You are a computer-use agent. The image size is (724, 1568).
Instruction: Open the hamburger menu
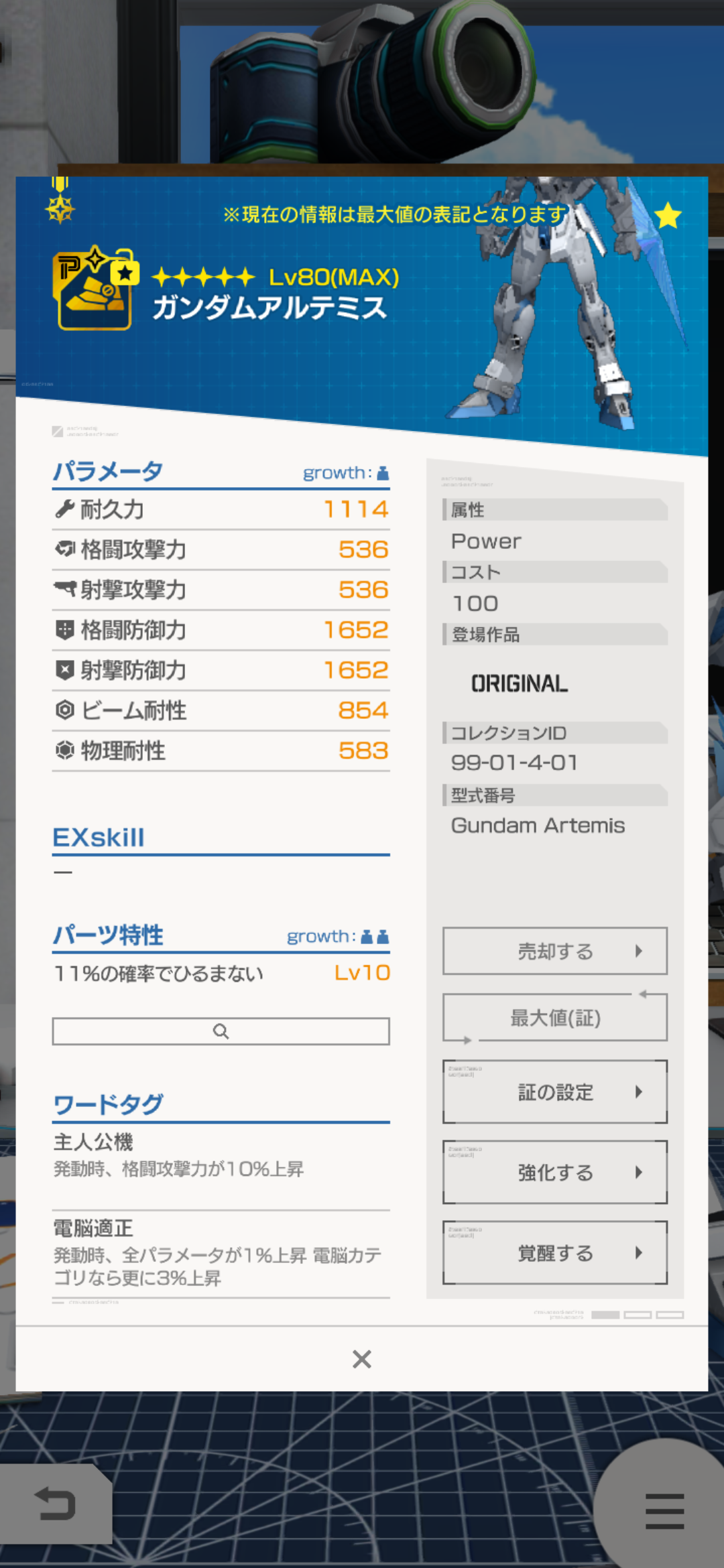664,1511
